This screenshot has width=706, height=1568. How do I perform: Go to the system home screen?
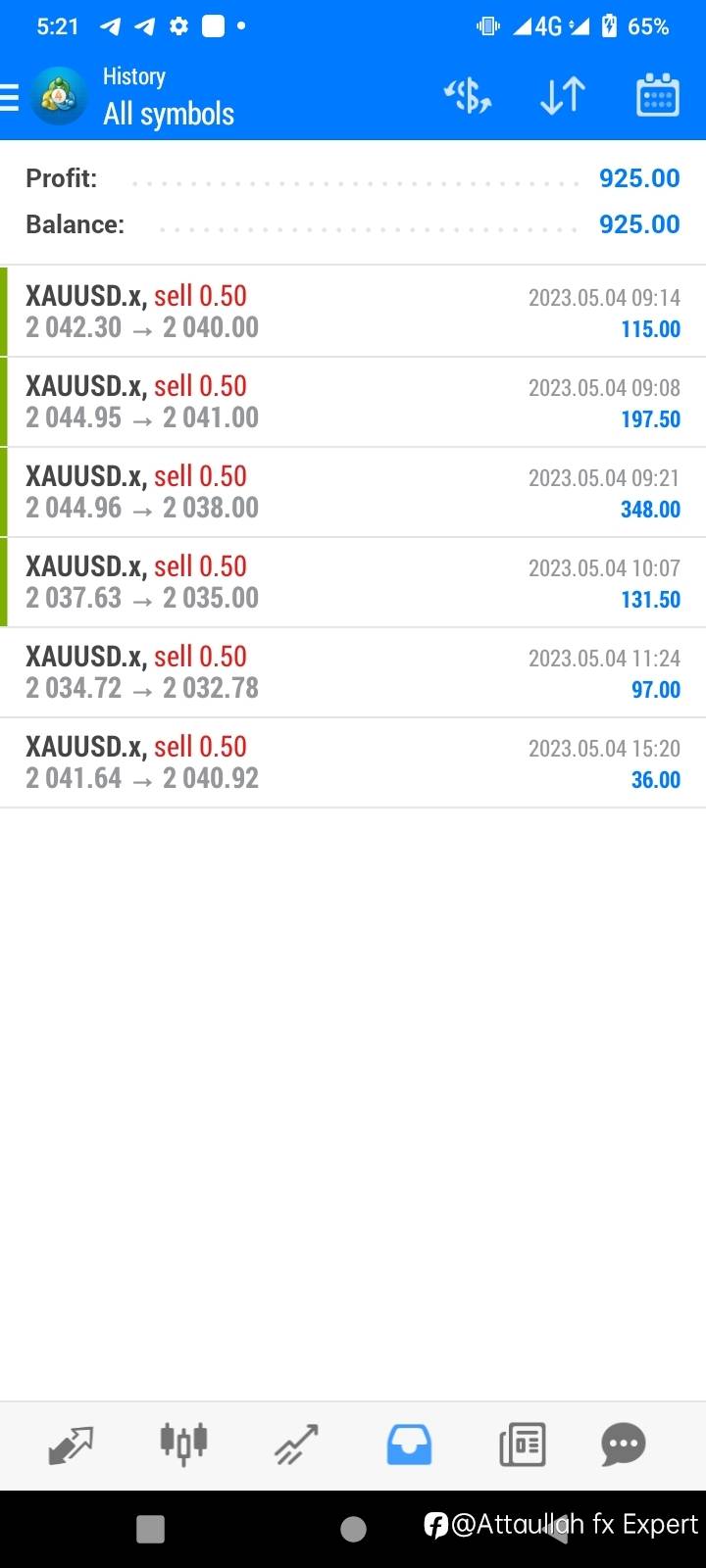[353, 1529]
